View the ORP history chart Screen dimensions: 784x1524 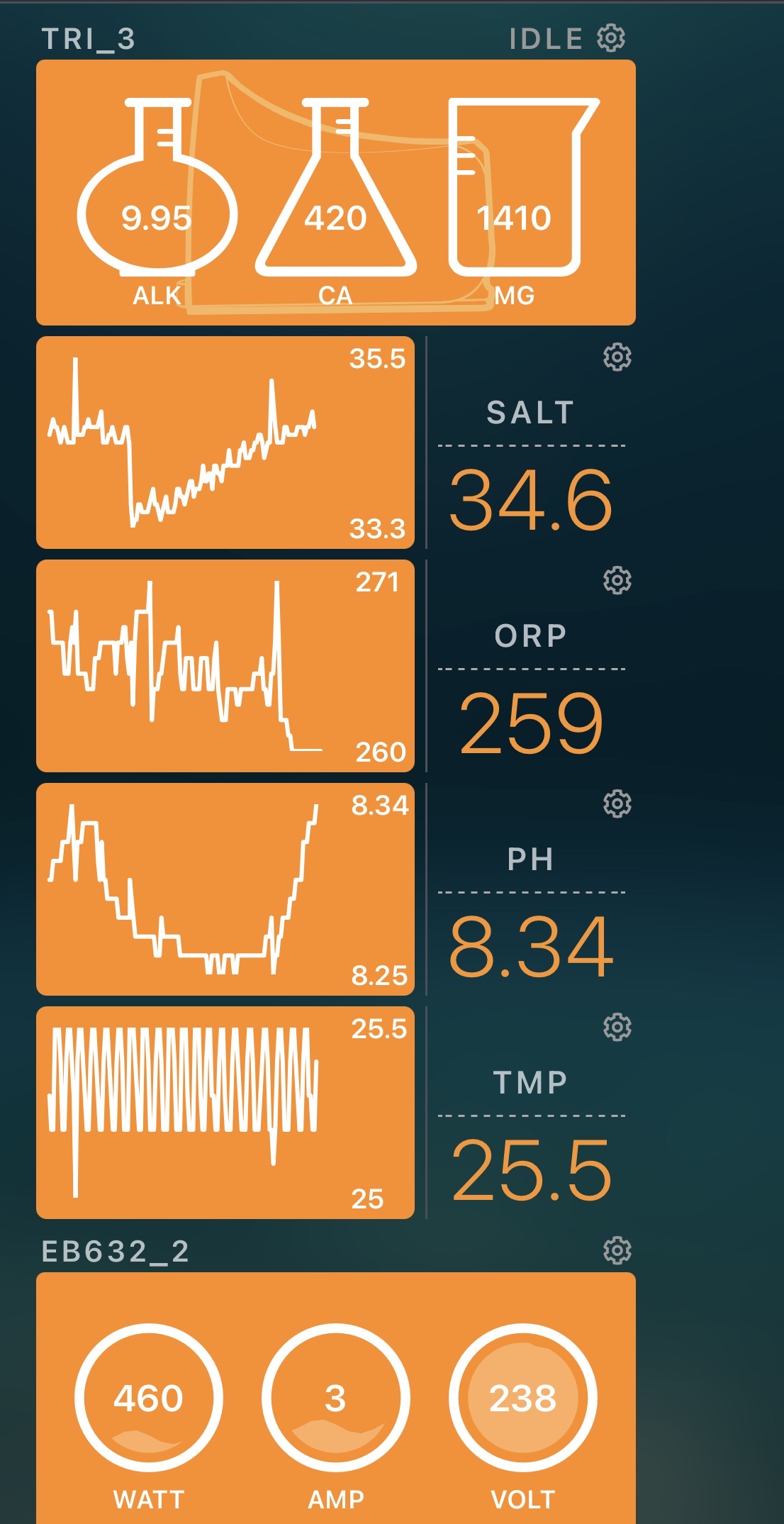point(225,666)
